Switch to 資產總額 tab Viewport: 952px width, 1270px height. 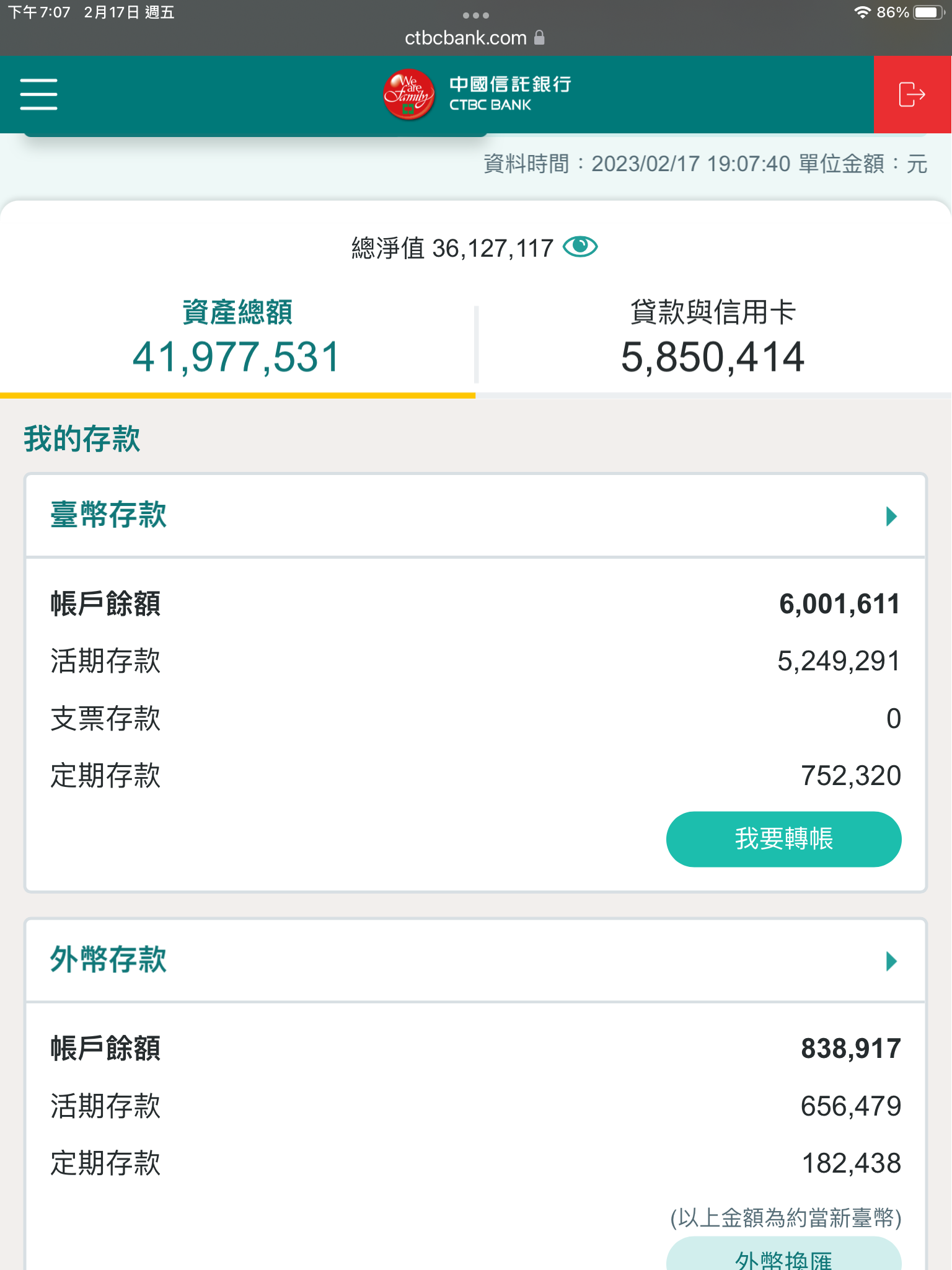tap(237, 338)
